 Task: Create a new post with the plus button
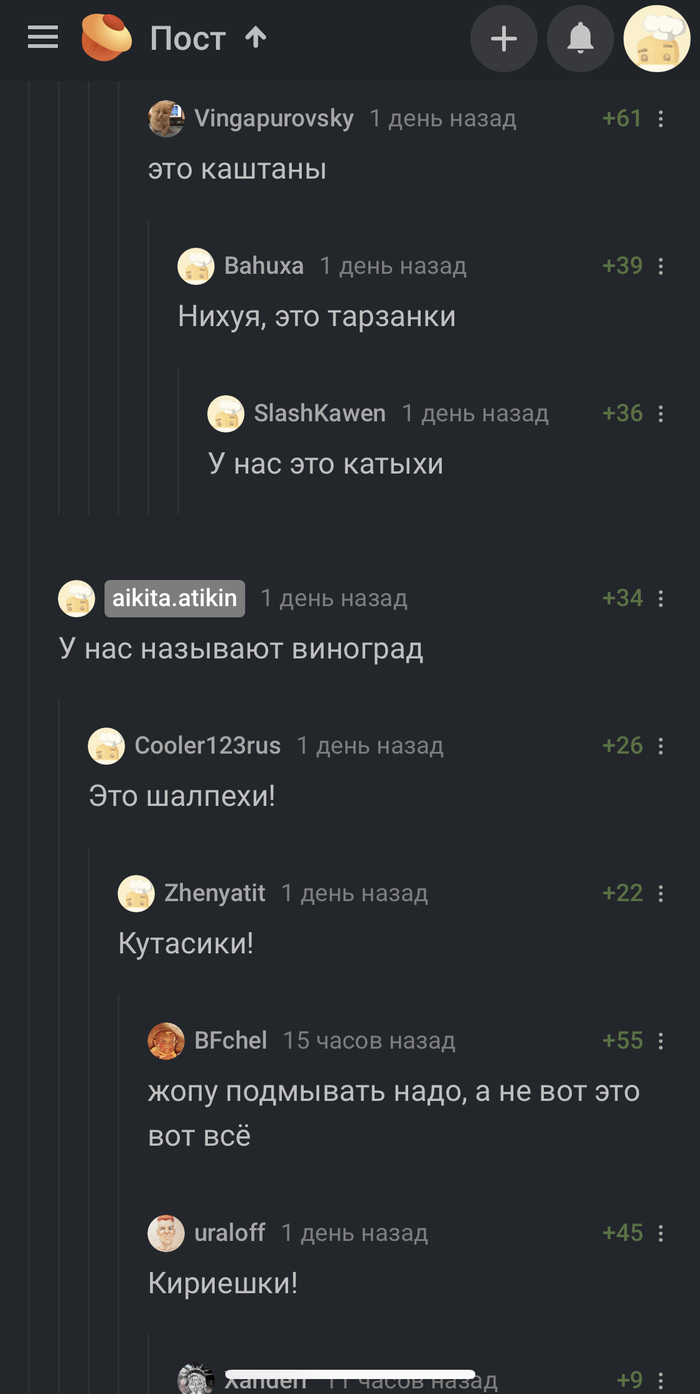pos(504,39)
